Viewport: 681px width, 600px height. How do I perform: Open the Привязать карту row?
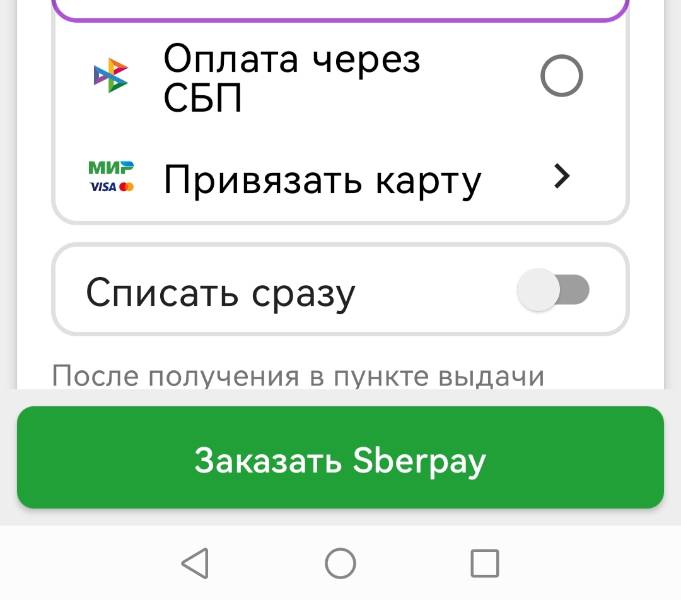340,179
